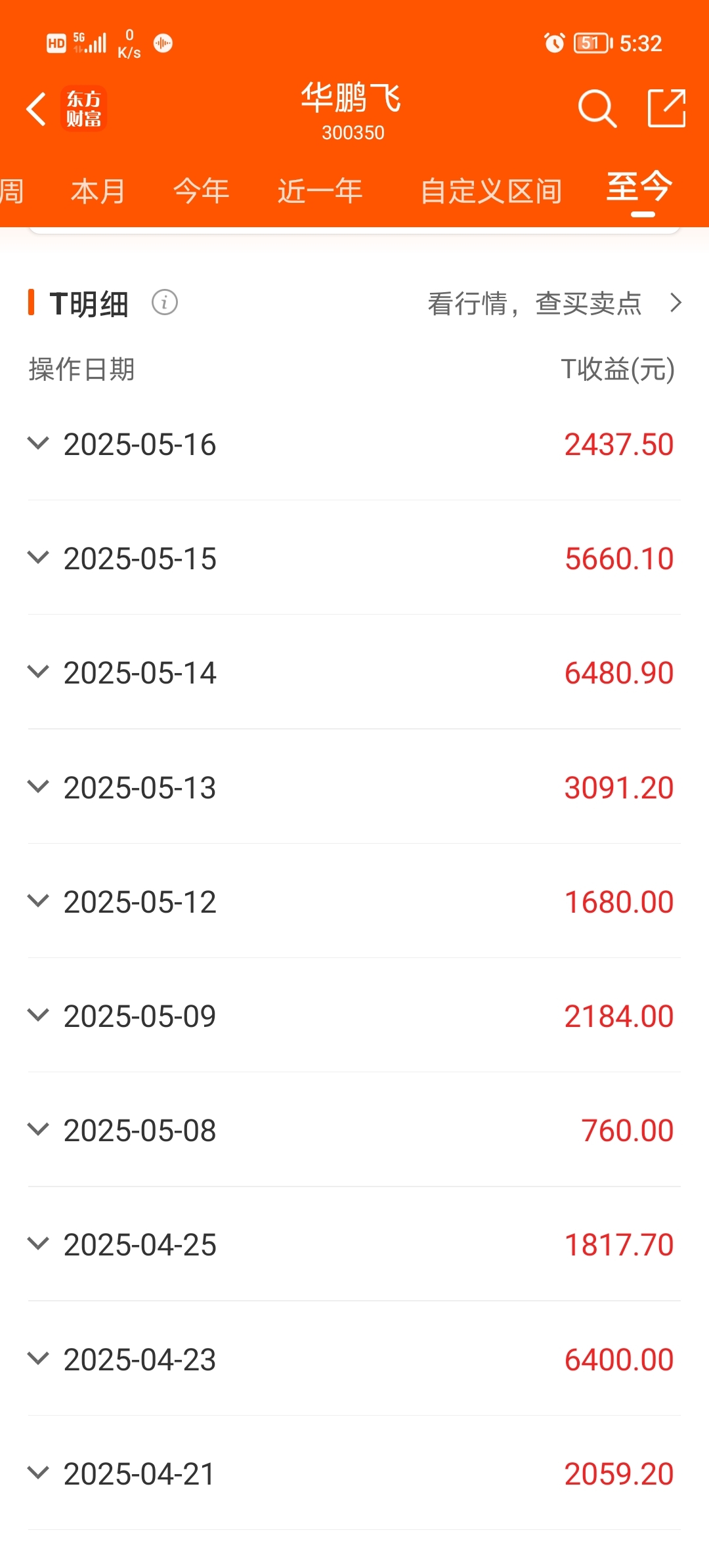Switch to the 本月 tab
Viewport: 709px width, 1568px height.
98,192
